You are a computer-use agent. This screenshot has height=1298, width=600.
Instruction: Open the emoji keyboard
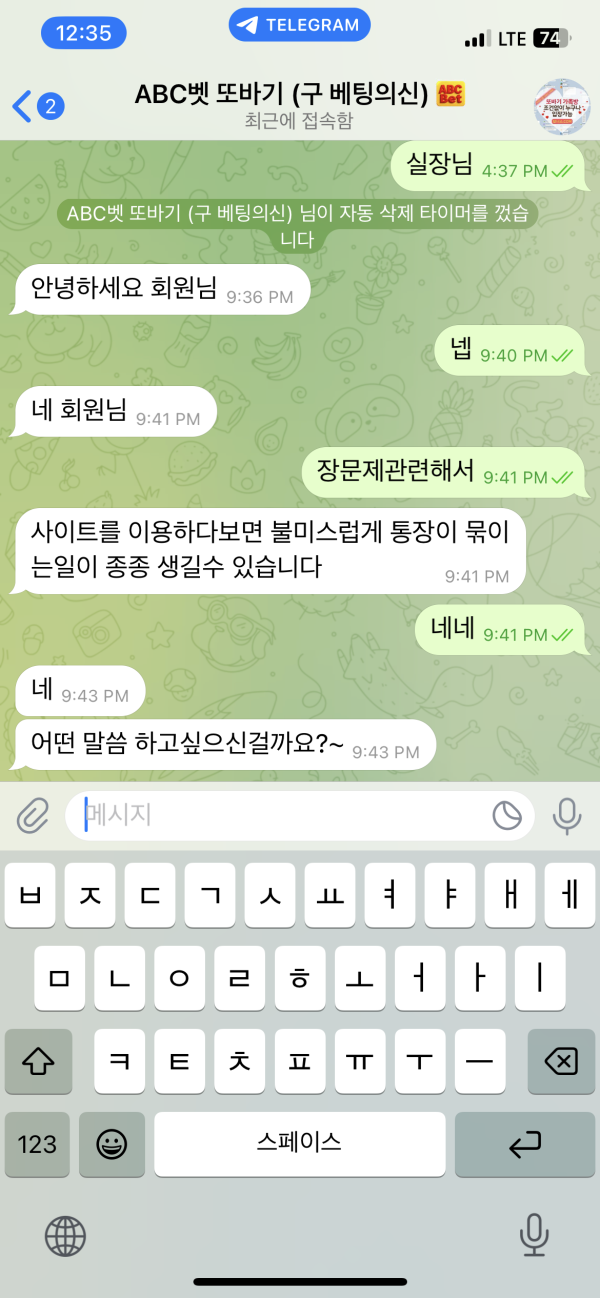(112, 1144)
